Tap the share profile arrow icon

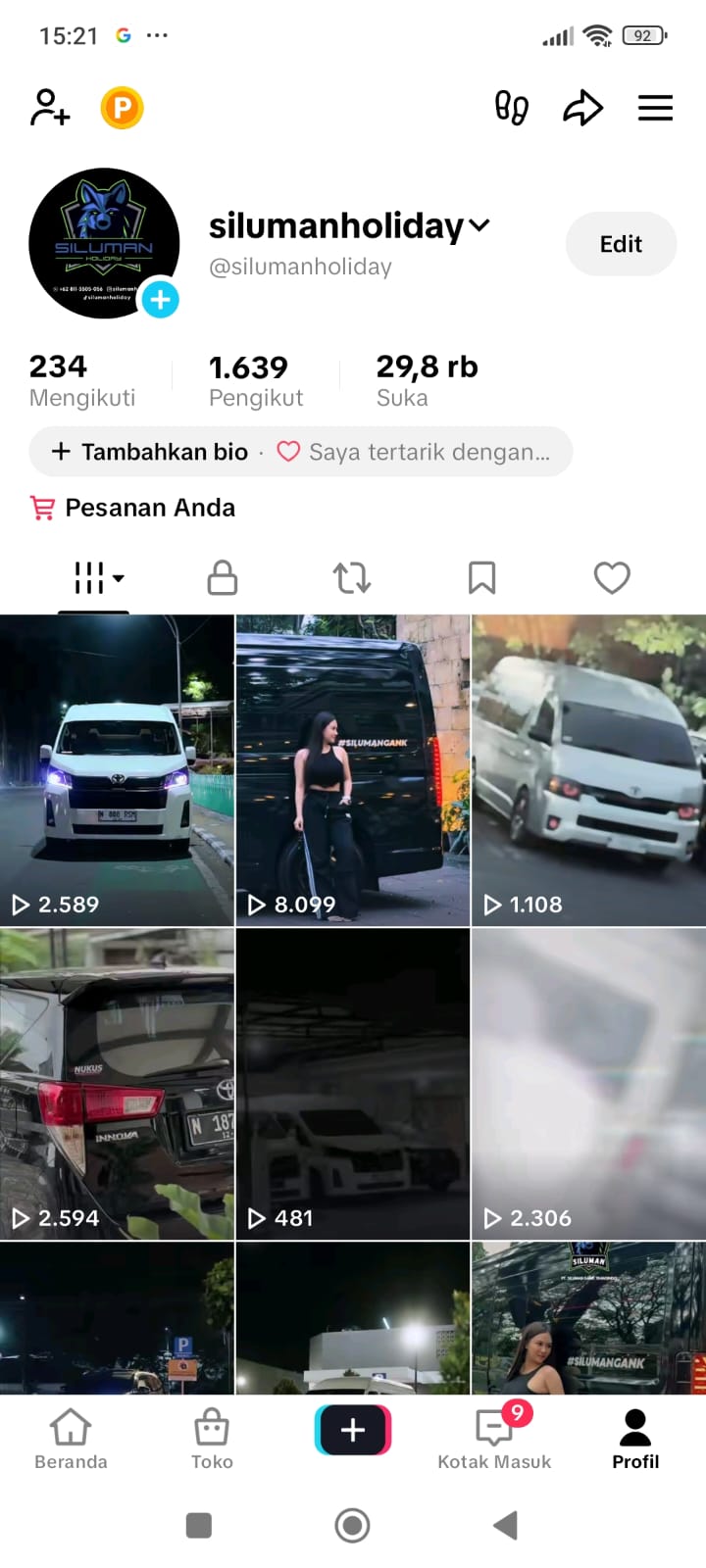pos(583,108)
